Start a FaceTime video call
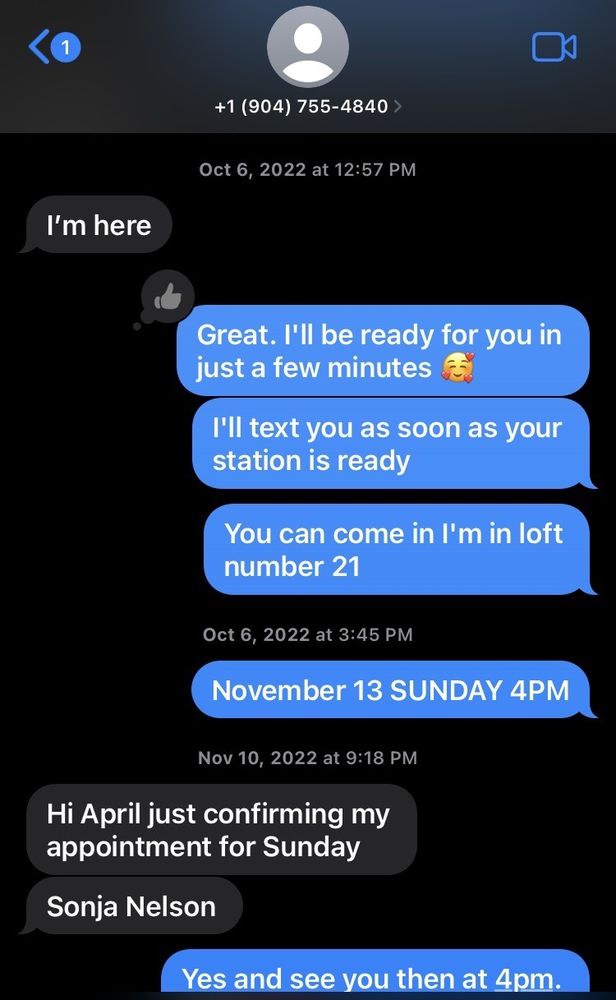The width and height of the screenshot is (616, 1000). pyautogui.click(x=553, y=46)
